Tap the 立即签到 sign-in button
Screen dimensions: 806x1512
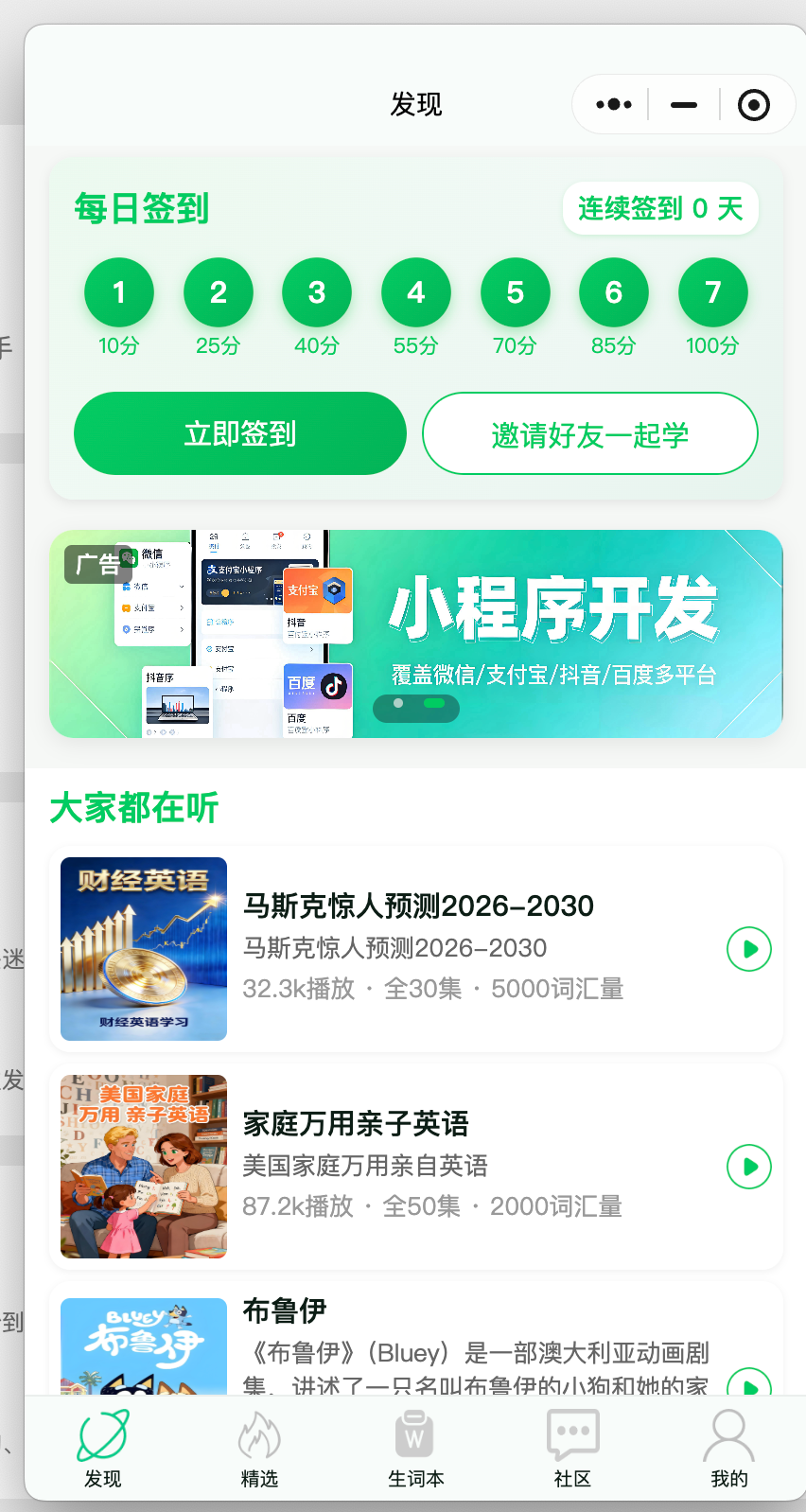pos(239,432)
